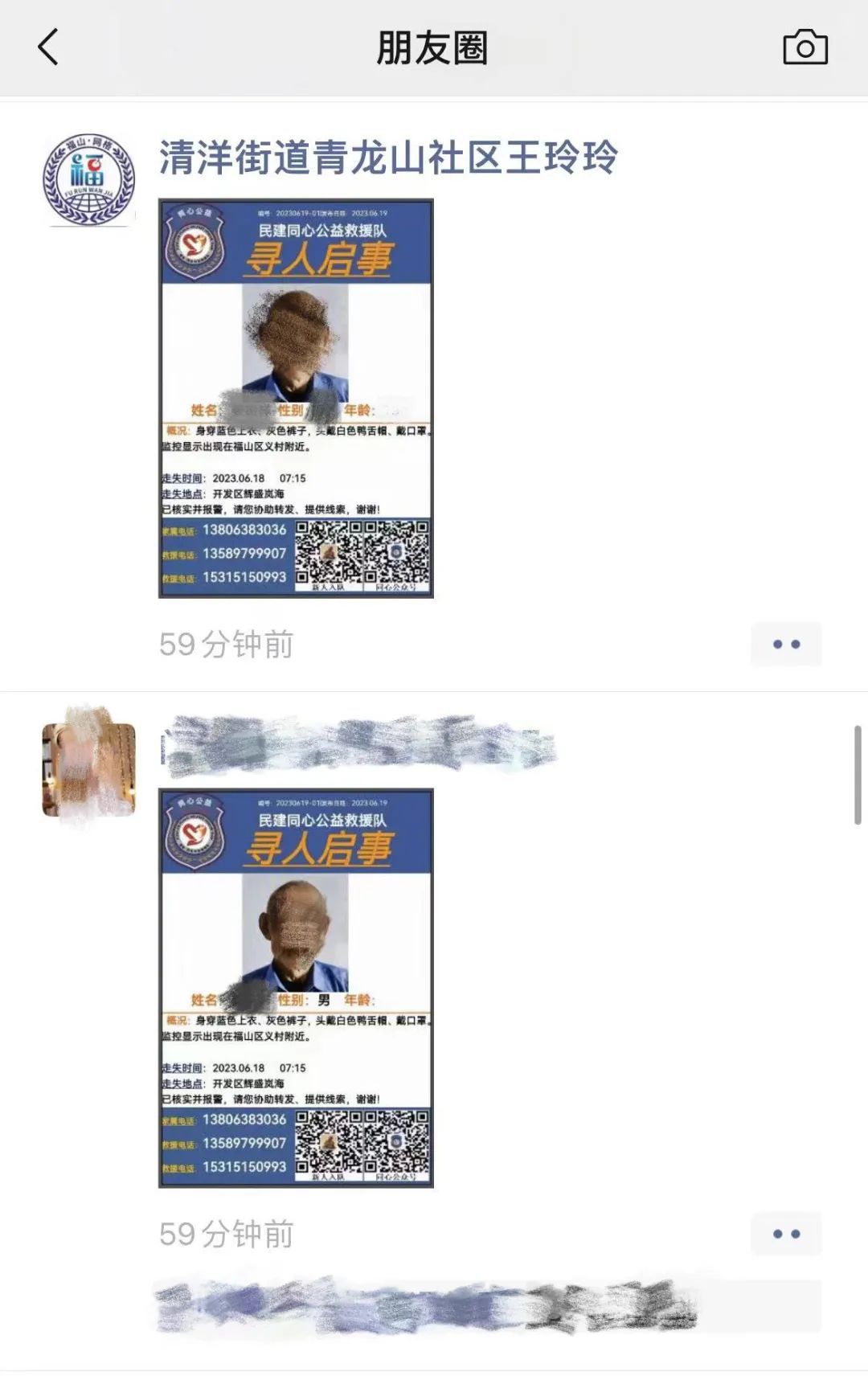View the missing-person poster in 王玲玲's post
Image resolution: width=868 pixels, height=1376 pixels.
click(x=296, y=399)
